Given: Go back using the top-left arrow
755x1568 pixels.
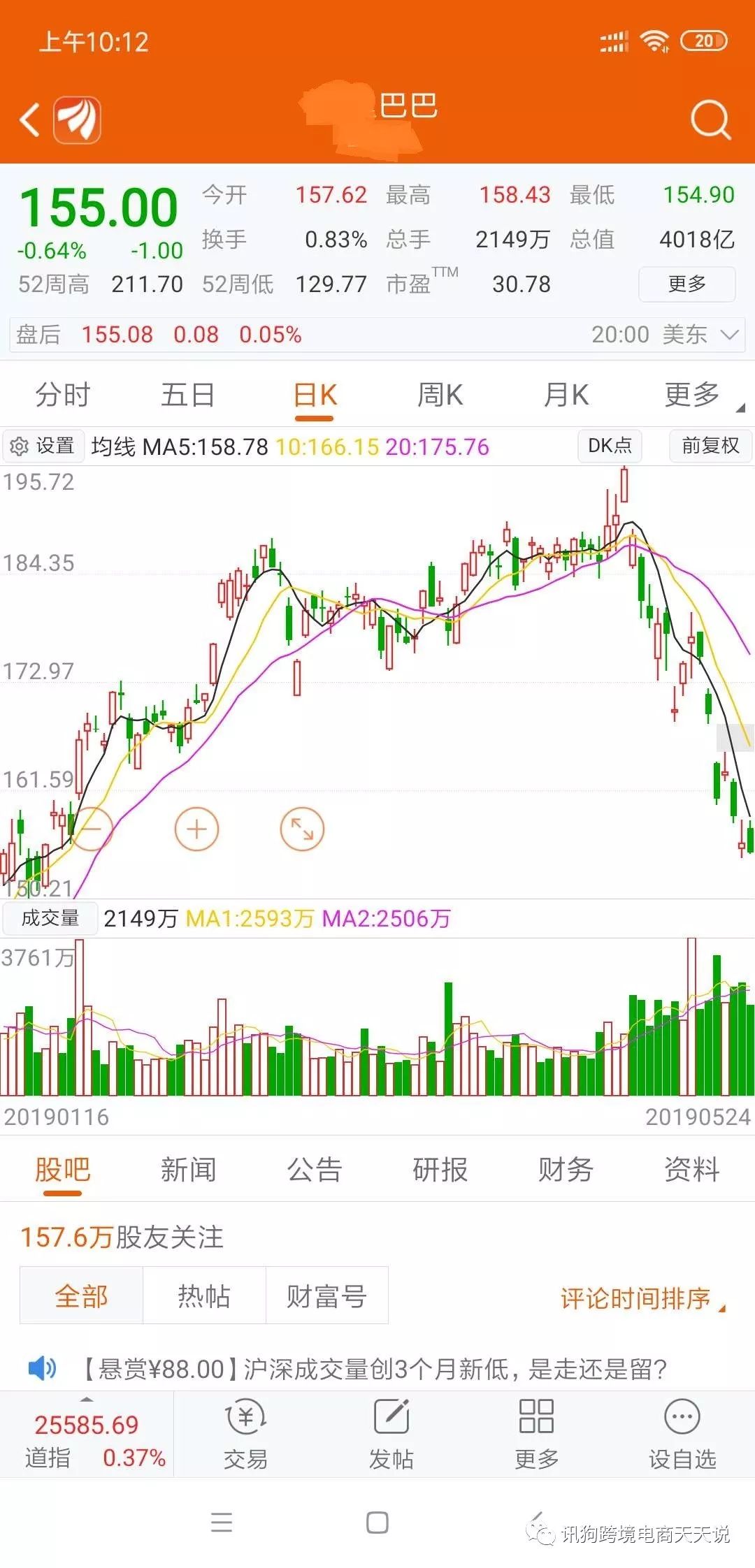Looking at the screenshot, I should (x=29, y=119).
